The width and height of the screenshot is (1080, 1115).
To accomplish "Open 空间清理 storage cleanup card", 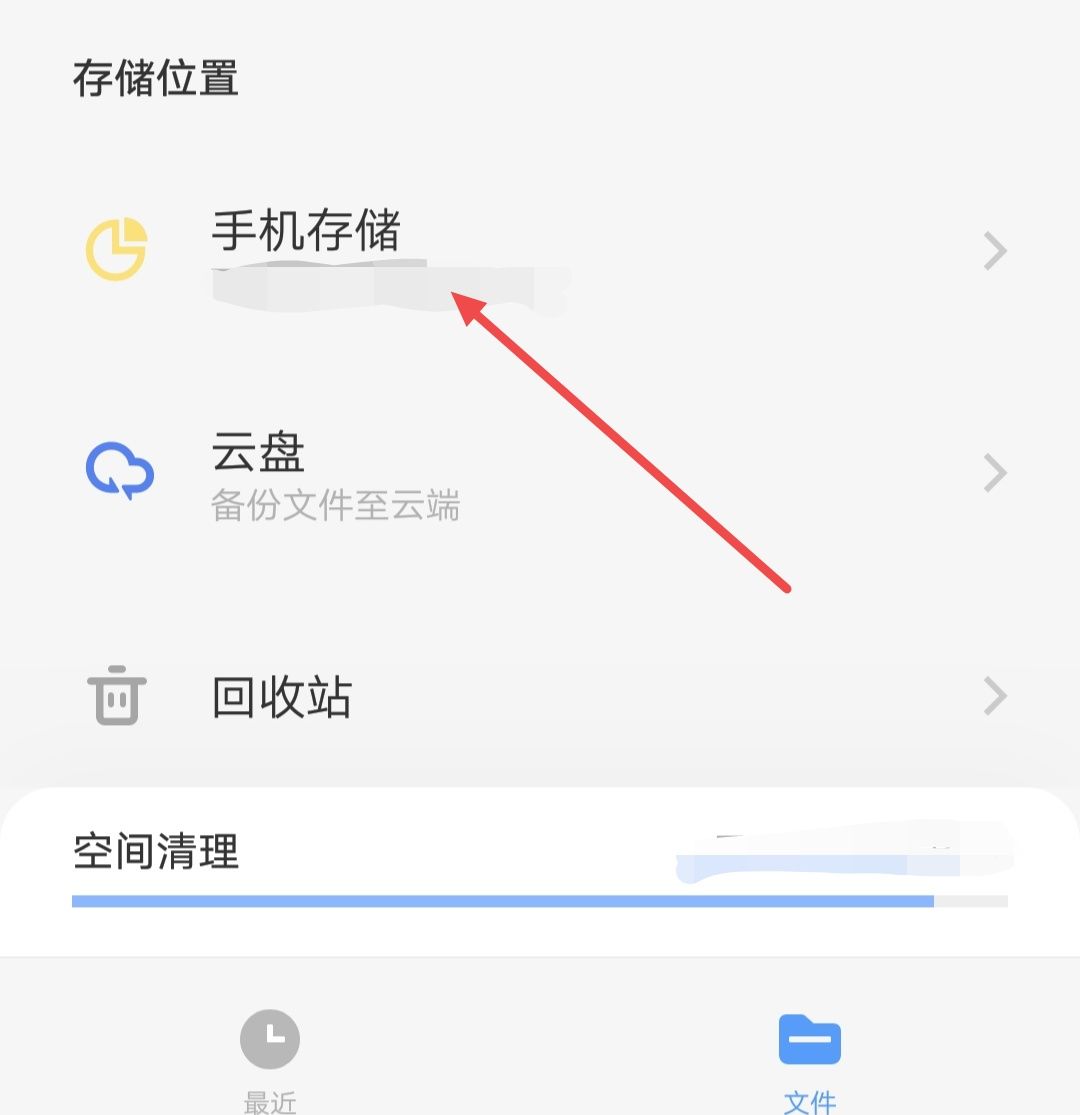I will point(158,853).
